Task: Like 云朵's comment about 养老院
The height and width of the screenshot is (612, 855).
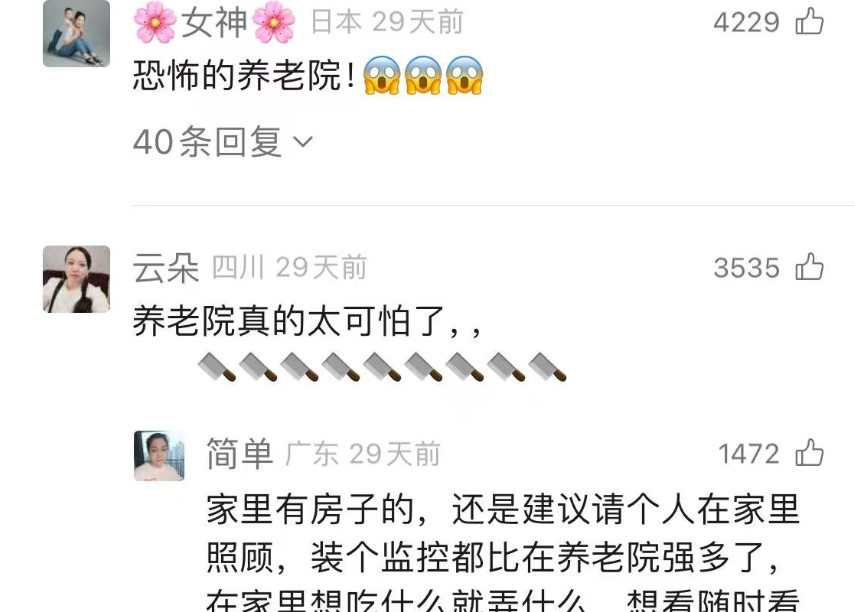Action: click(809, 267)
